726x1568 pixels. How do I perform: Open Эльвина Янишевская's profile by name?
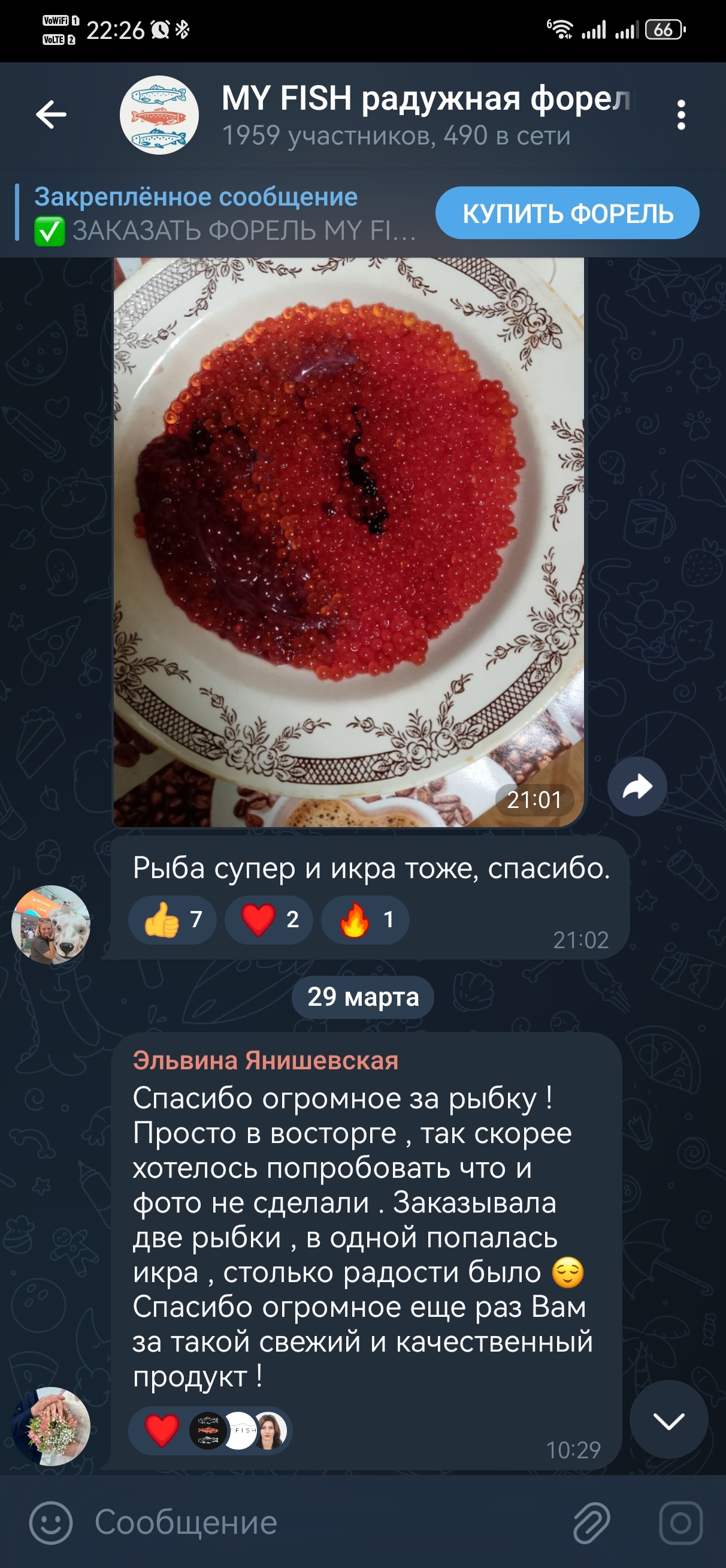coord(265,1060)
